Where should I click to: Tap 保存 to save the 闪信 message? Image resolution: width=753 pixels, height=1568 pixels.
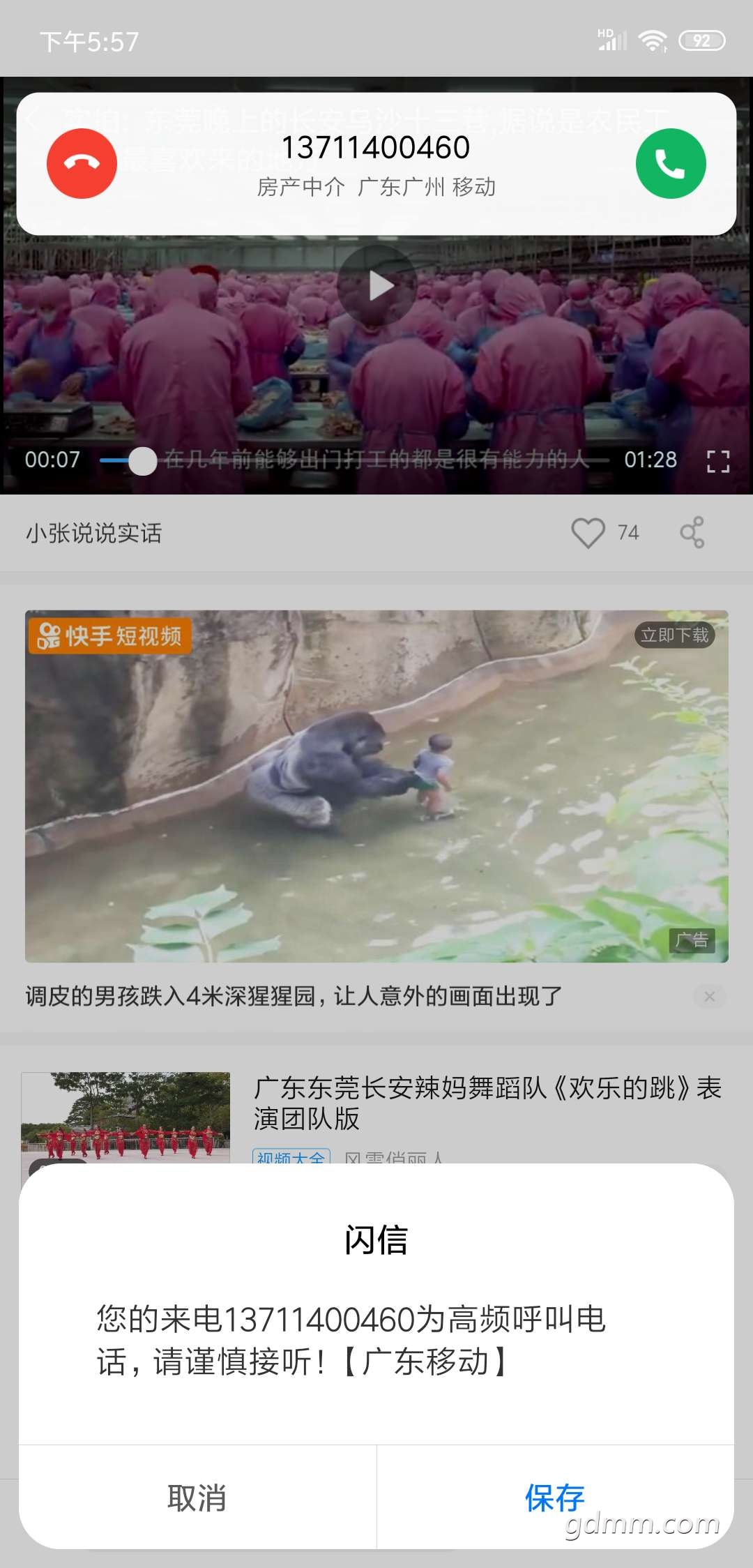[x=555, y=1498]
